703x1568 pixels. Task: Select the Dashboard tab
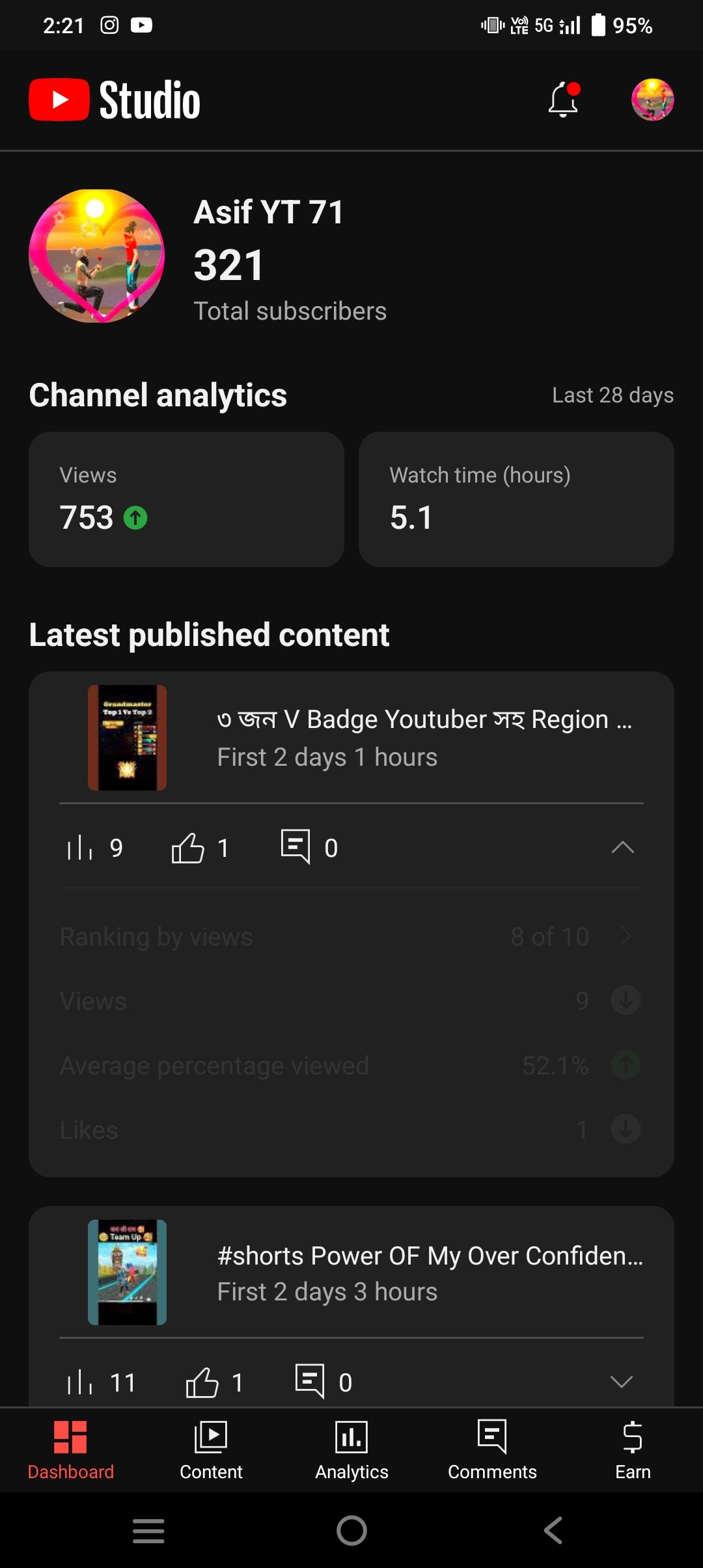pos(70,1450)
